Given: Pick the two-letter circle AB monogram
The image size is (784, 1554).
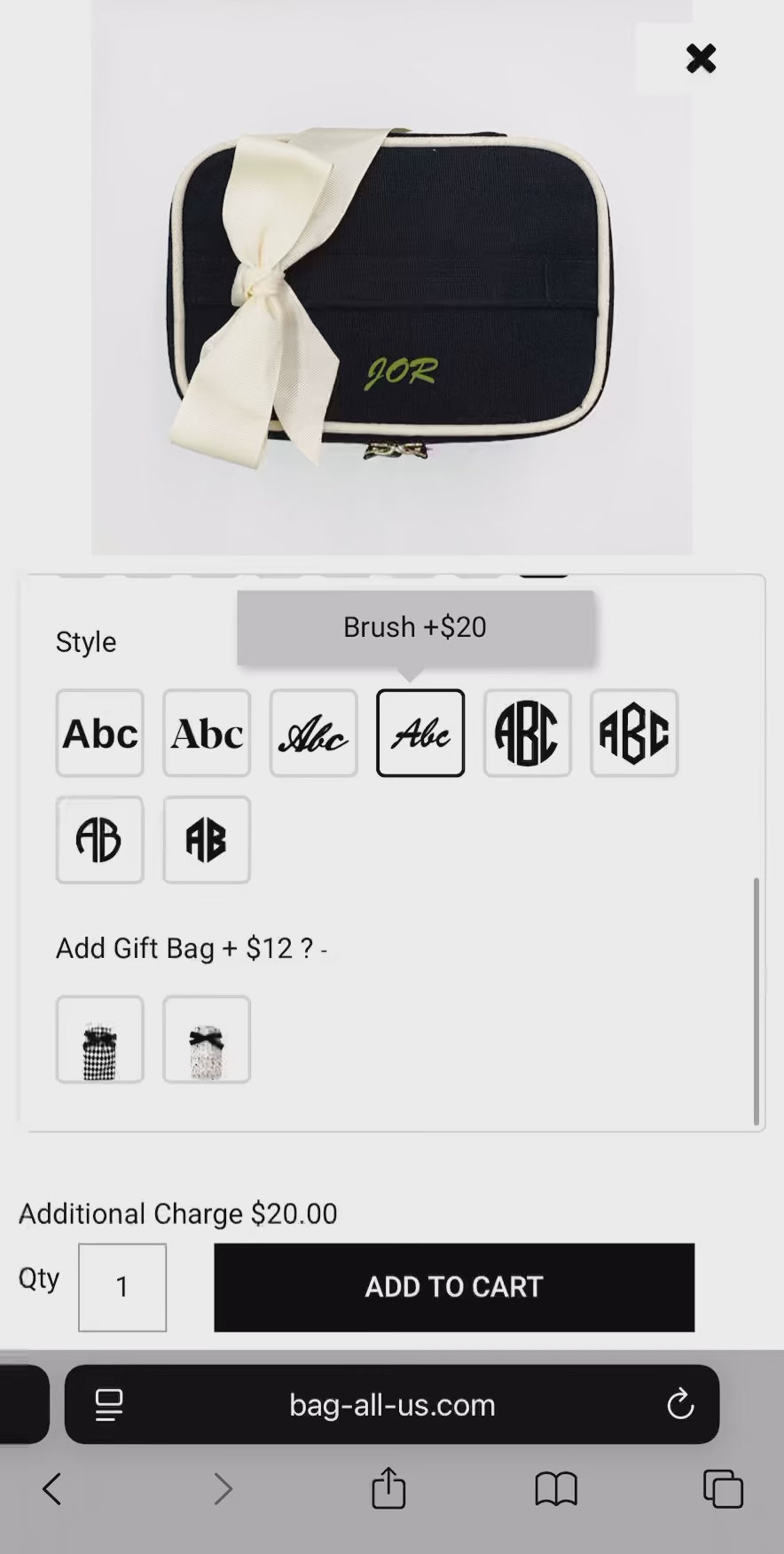Looking at the screenshot, I should tap(100, 839).
